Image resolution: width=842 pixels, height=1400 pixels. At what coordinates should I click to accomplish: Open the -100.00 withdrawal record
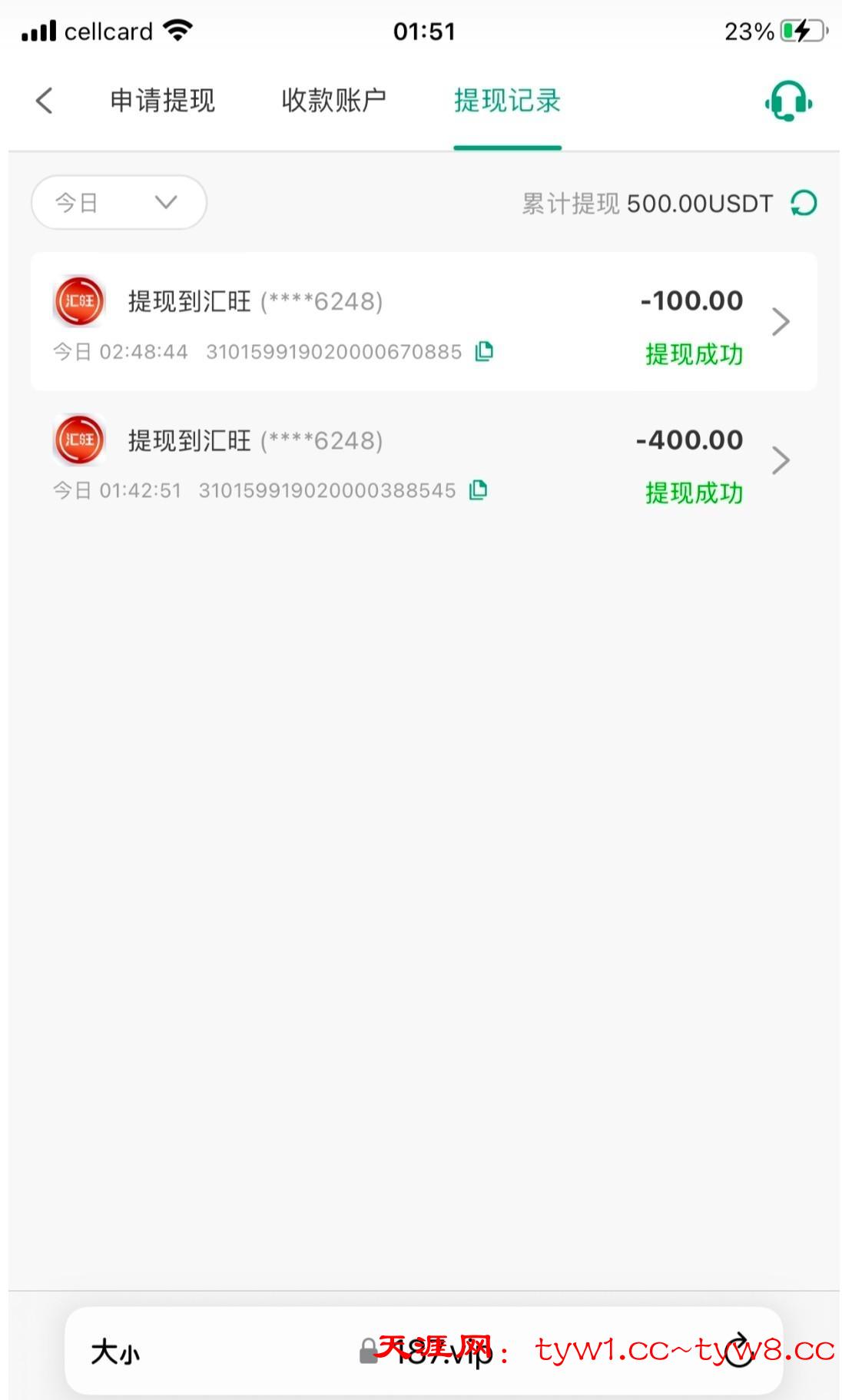click(x=781, y=322)
